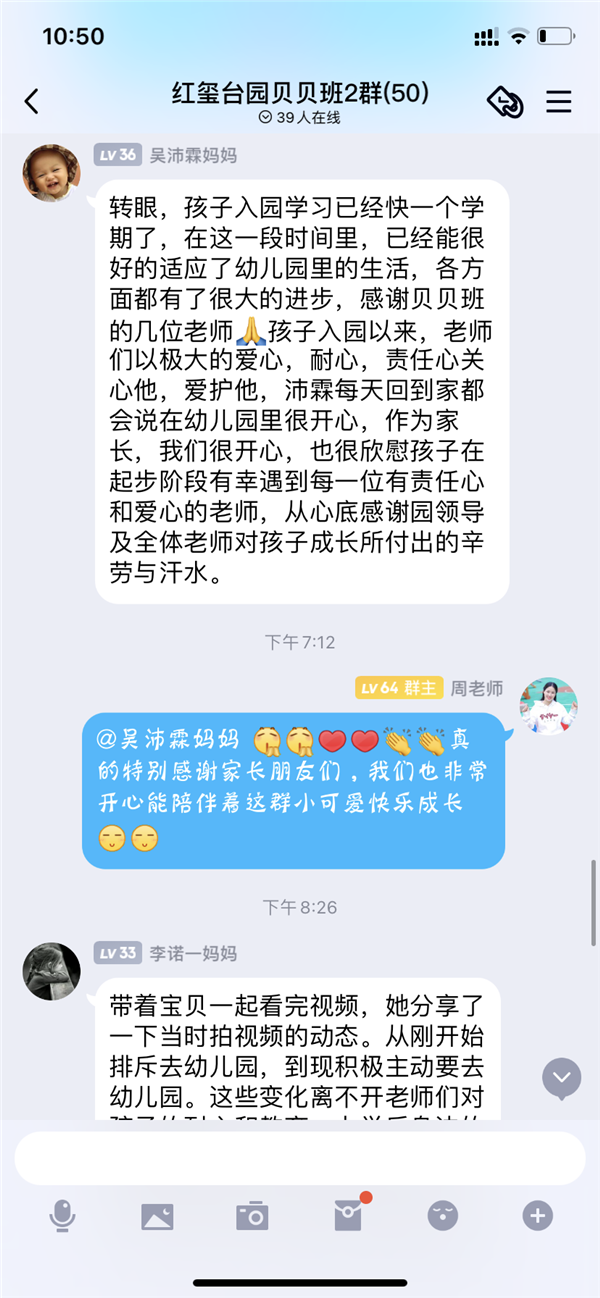Screen dimensions: 600x1298
Task: Go back from the group chat
Action: (x=32, y=101)
